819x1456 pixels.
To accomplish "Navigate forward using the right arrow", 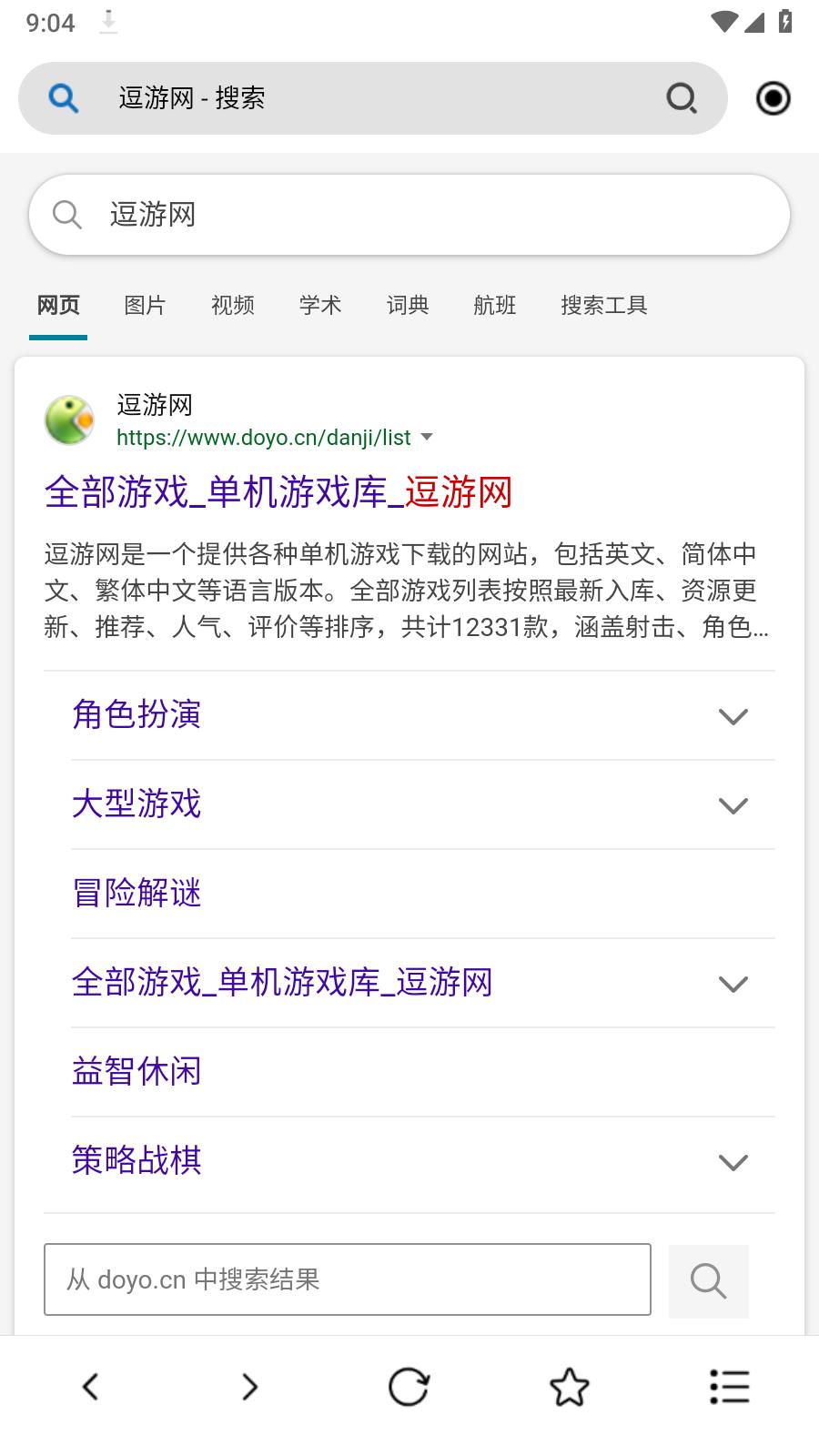I will (248, 1387).
